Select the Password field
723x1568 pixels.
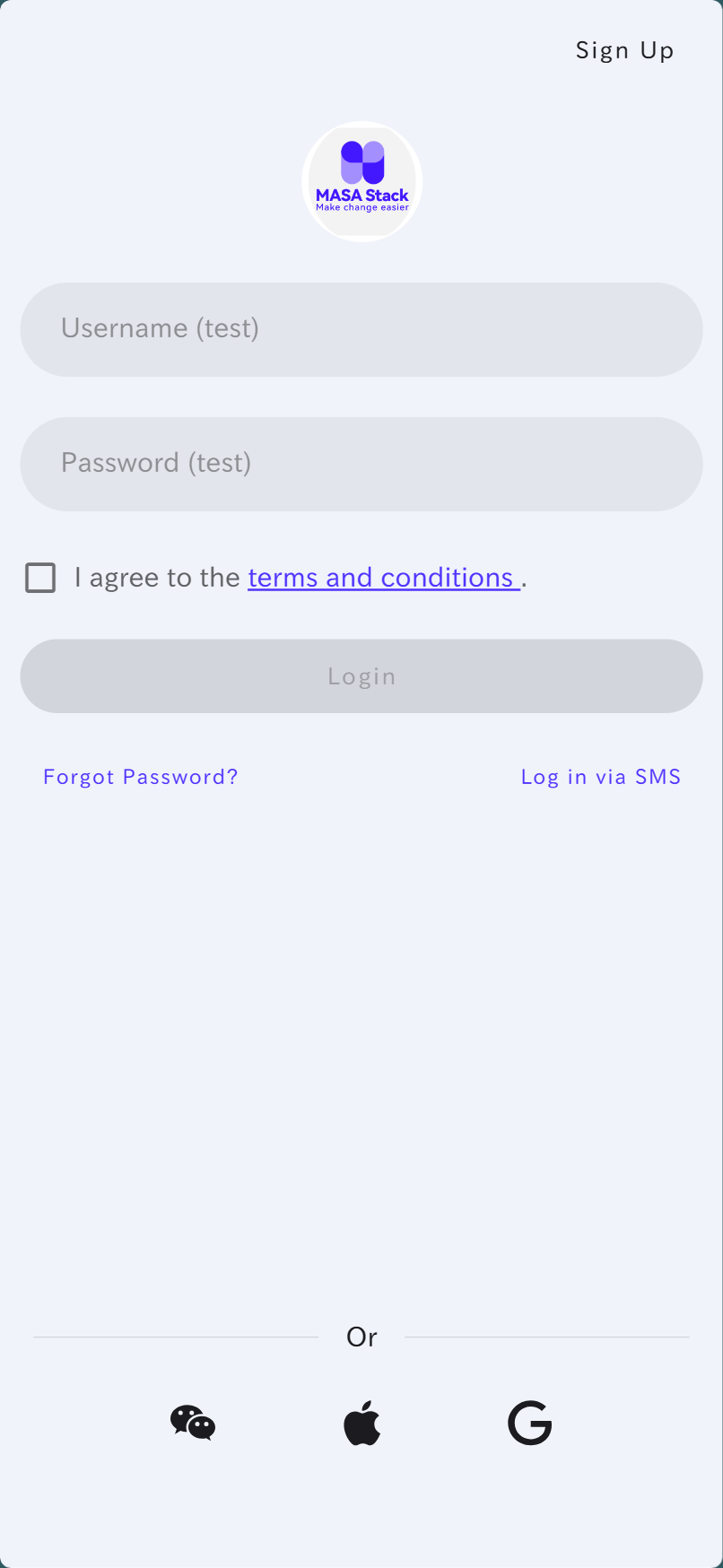(x=361, y=464)
